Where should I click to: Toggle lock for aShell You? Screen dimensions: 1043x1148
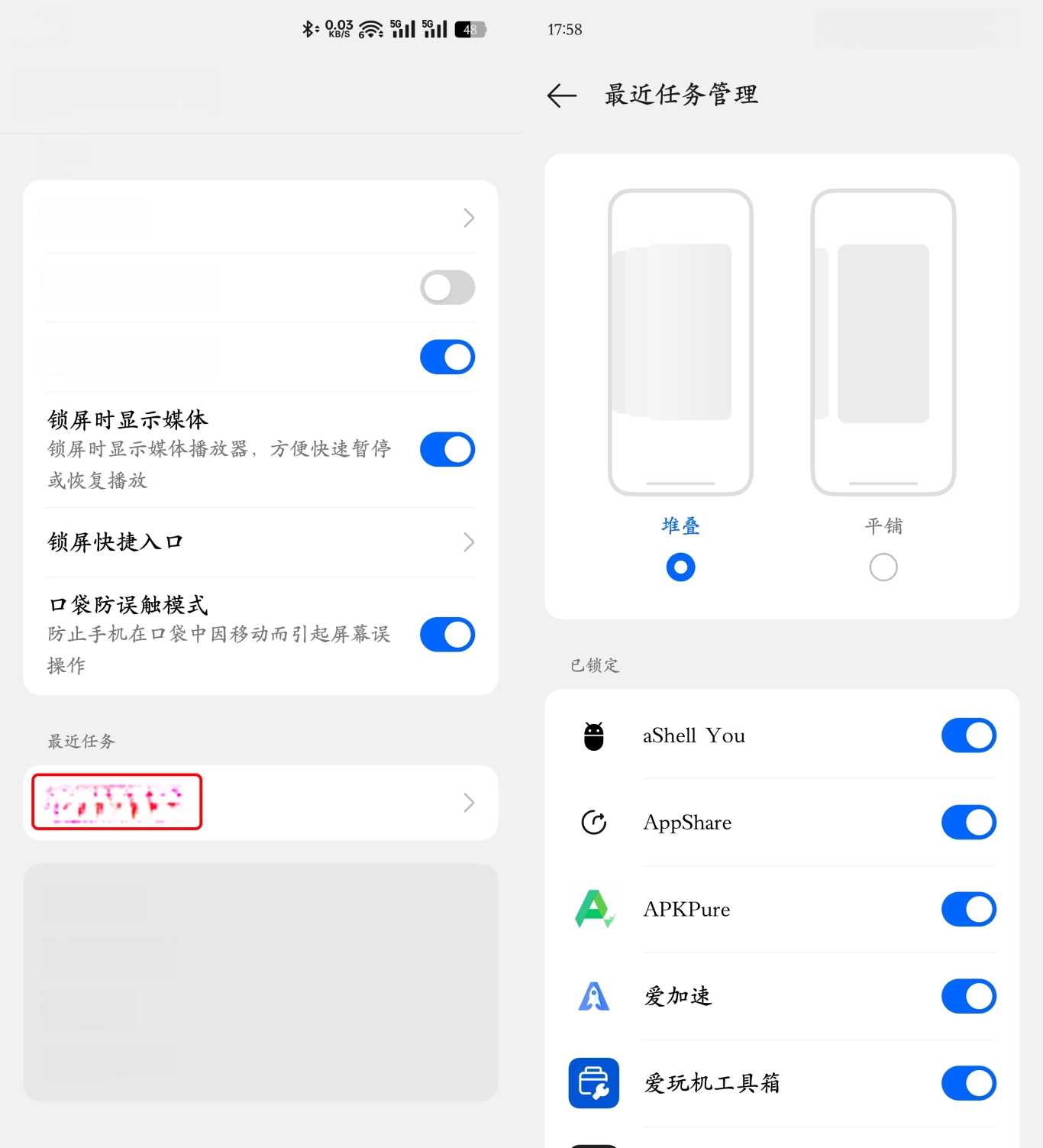(x=968, y=736)
